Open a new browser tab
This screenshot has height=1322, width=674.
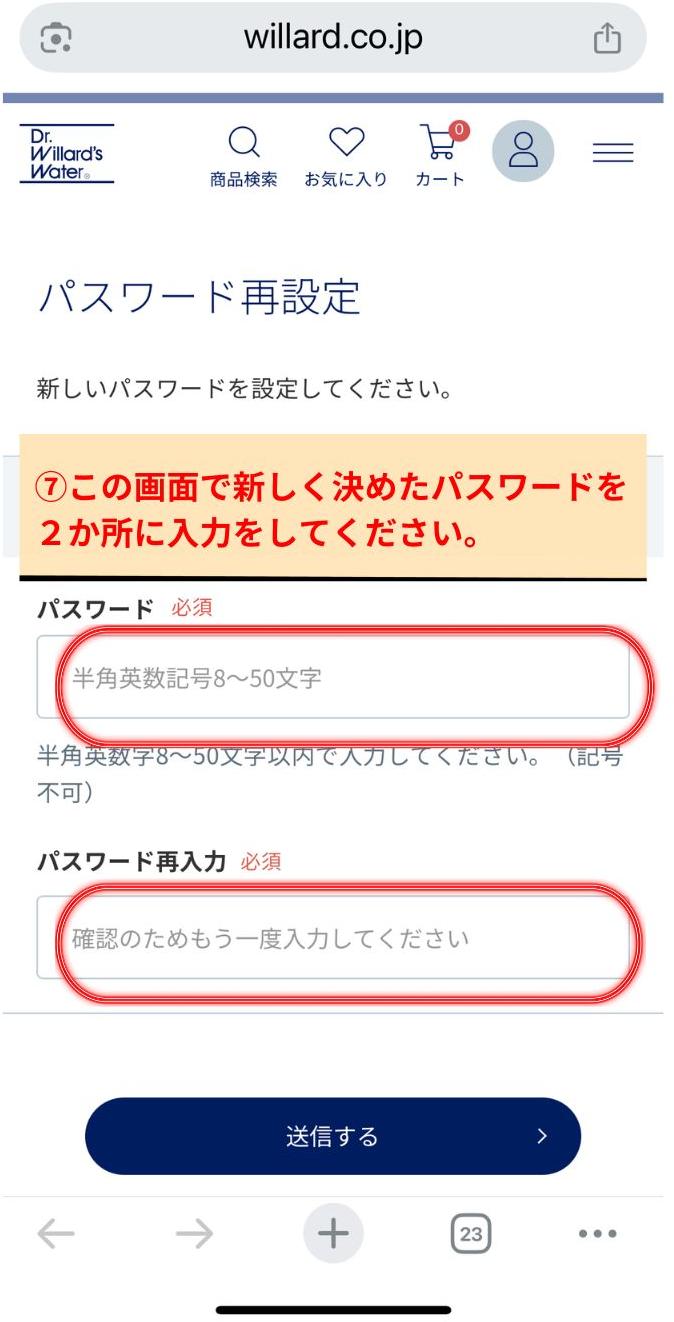click(x=333, y=1234)
